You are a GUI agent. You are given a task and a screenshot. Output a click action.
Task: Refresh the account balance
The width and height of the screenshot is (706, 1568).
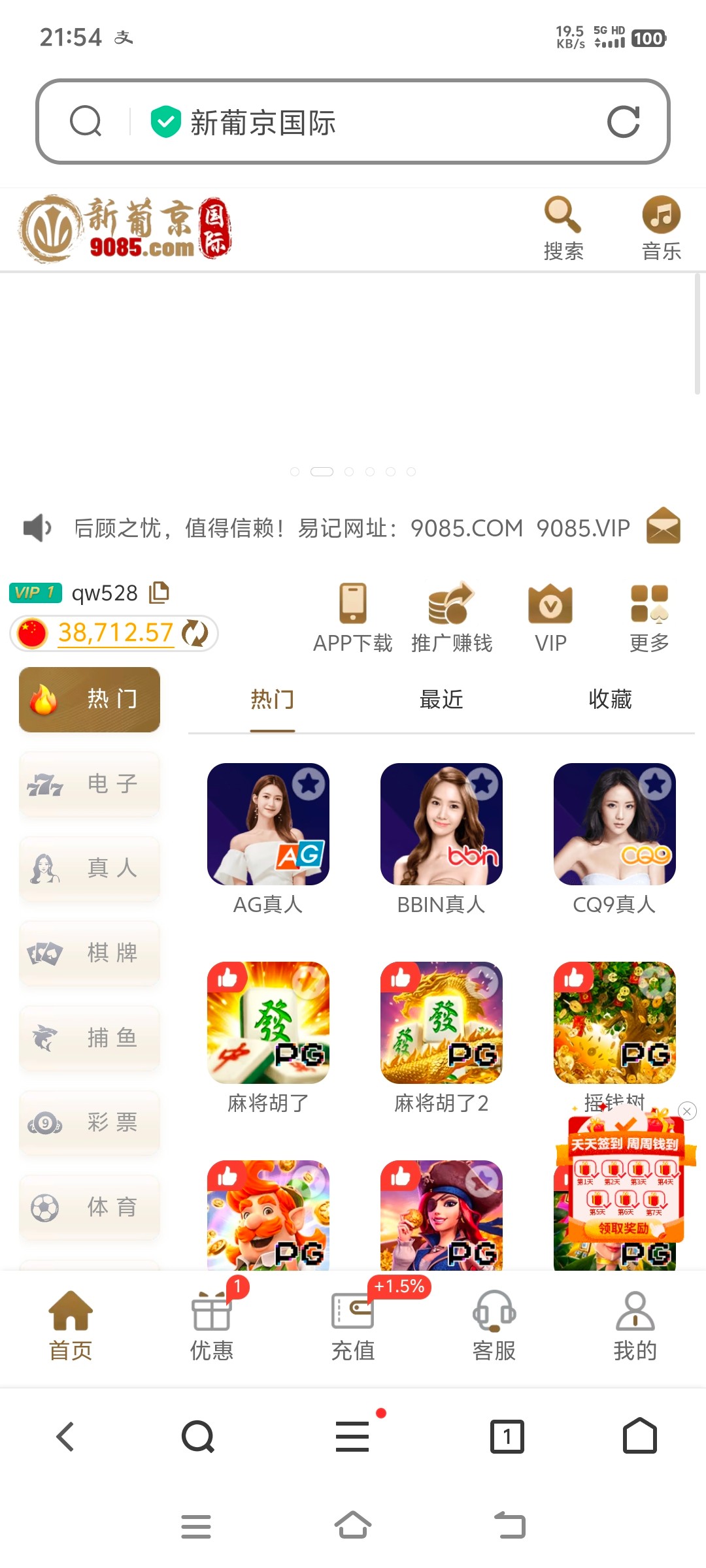[x=195, y=633]
